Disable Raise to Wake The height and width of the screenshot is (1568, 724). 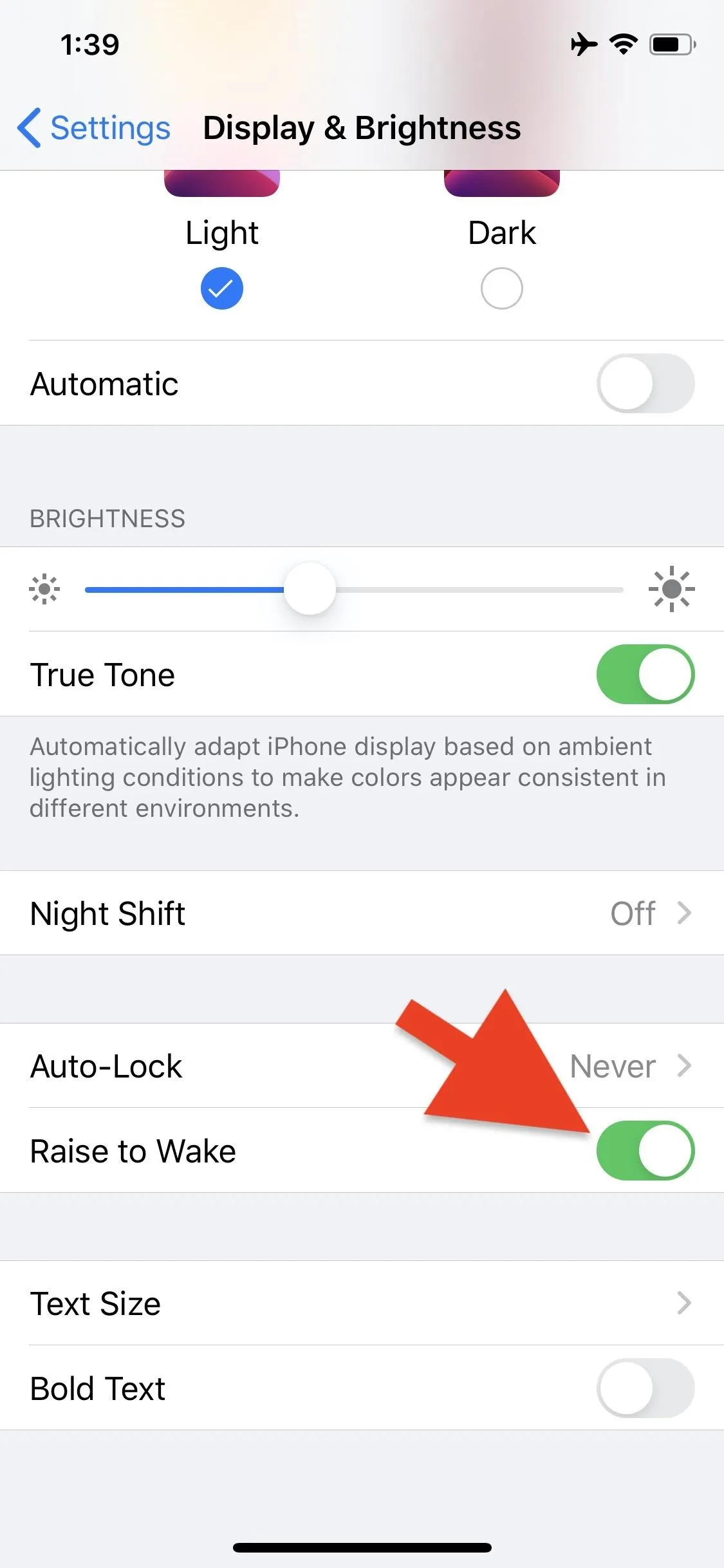coord(645,1151)
